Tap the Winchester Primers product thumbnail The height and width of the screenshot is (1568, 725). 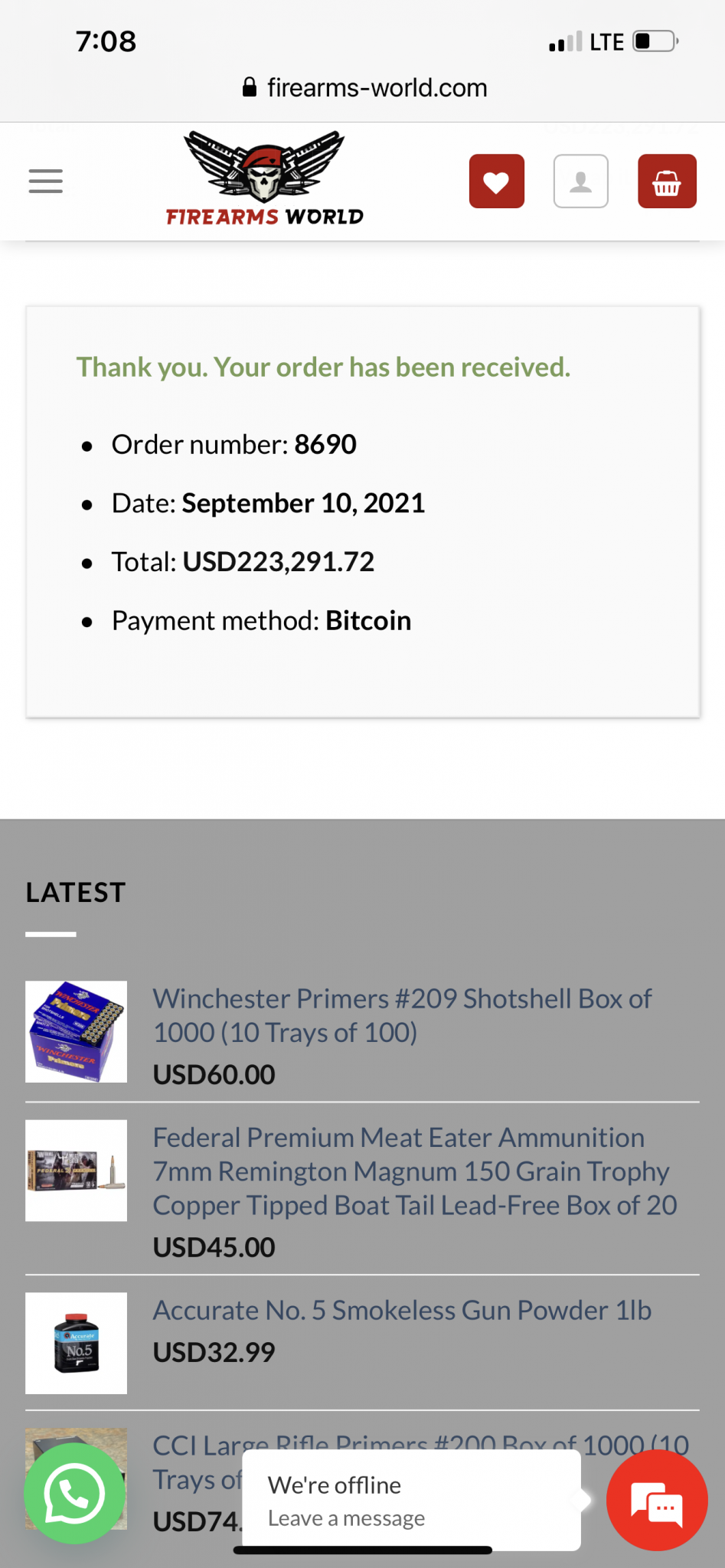click(x=76, y=1031)
